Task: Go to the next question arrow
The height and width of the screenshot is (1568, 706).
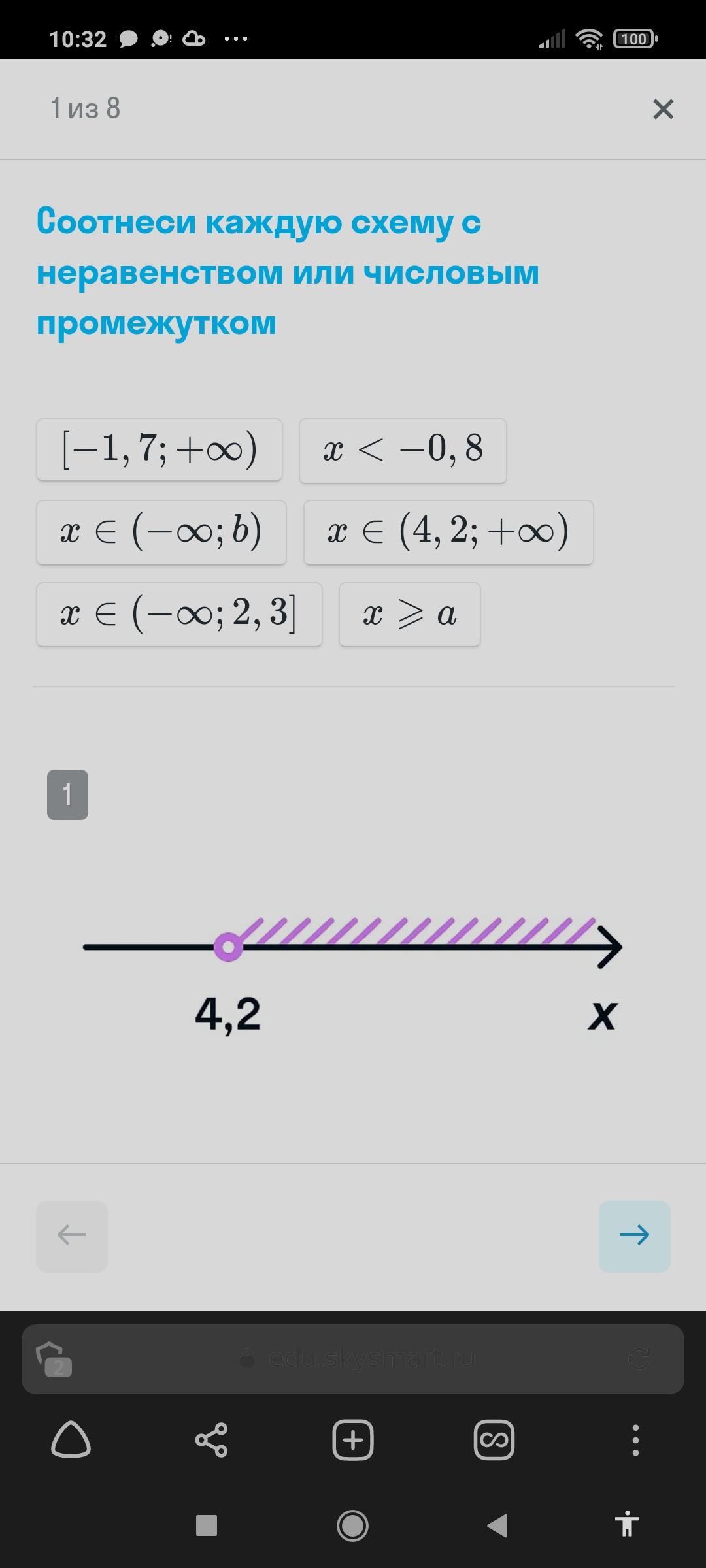Action: click(634, 1235)
